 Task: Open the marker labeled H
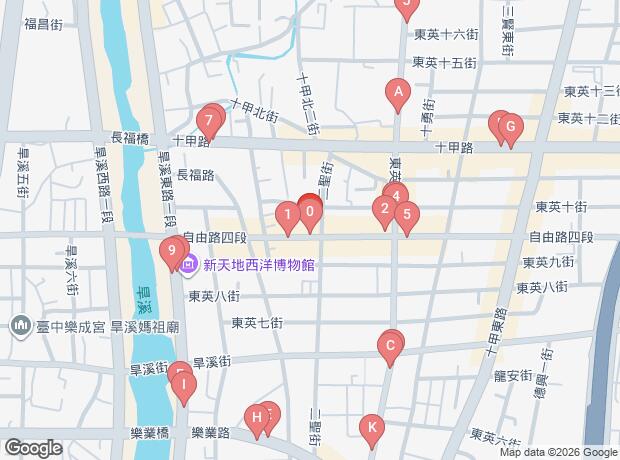pyautogui.click(x=257, y=417)
